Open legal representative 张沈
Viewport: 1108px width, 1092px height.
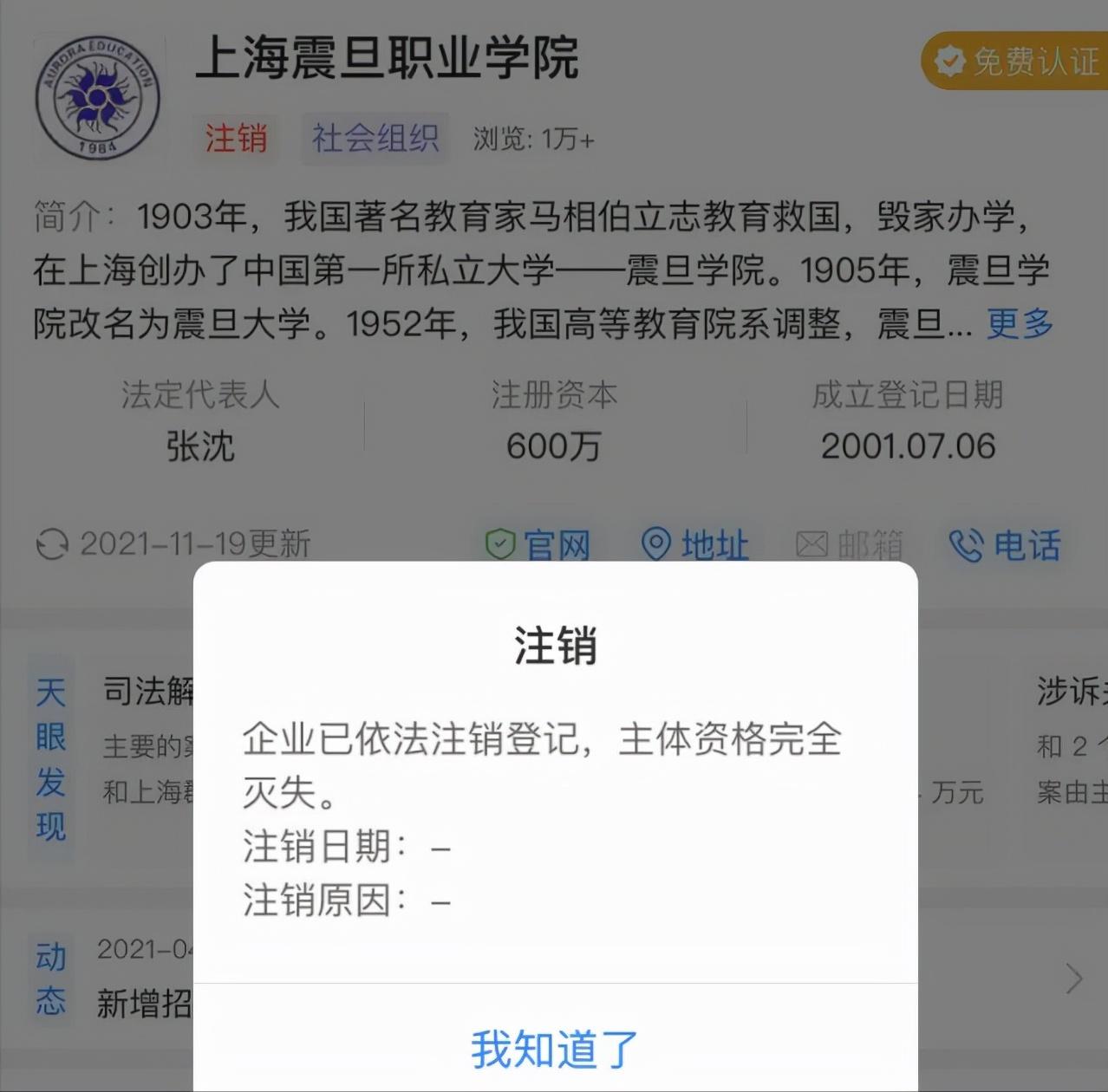point(200,446)
